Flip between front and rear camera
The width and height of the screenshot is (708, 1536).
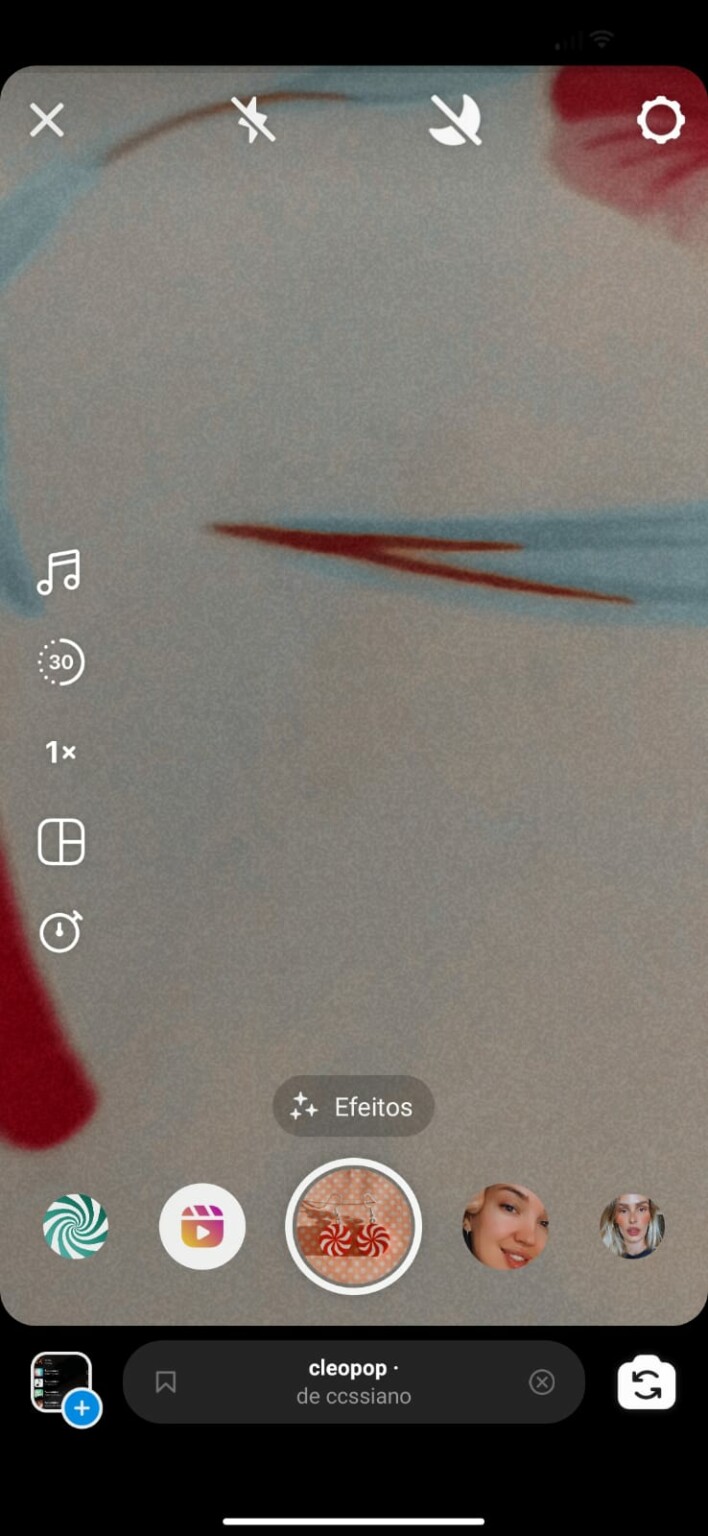[x=646, y=1384]
